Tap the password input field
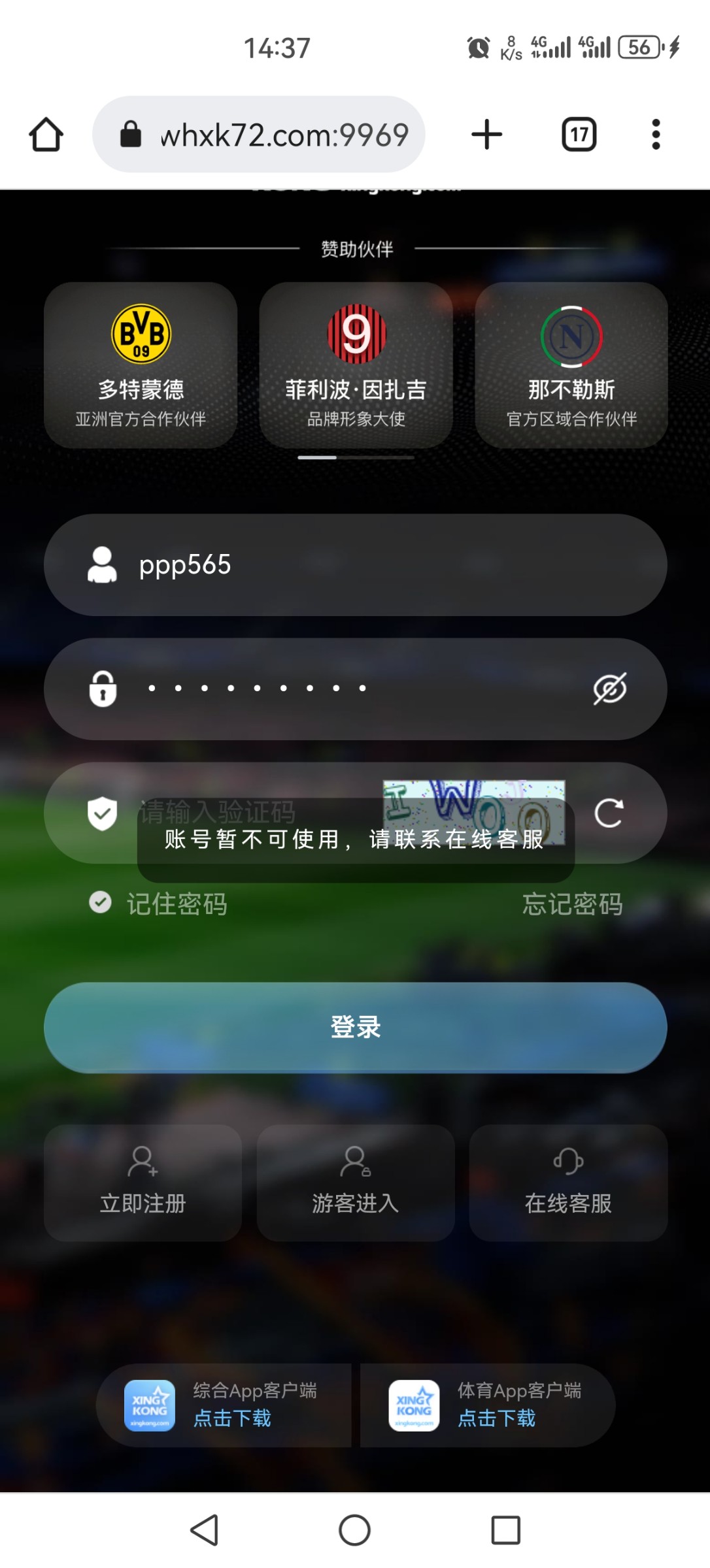Viewport: 710px width, 1568px height. click(x=353, y=689)
